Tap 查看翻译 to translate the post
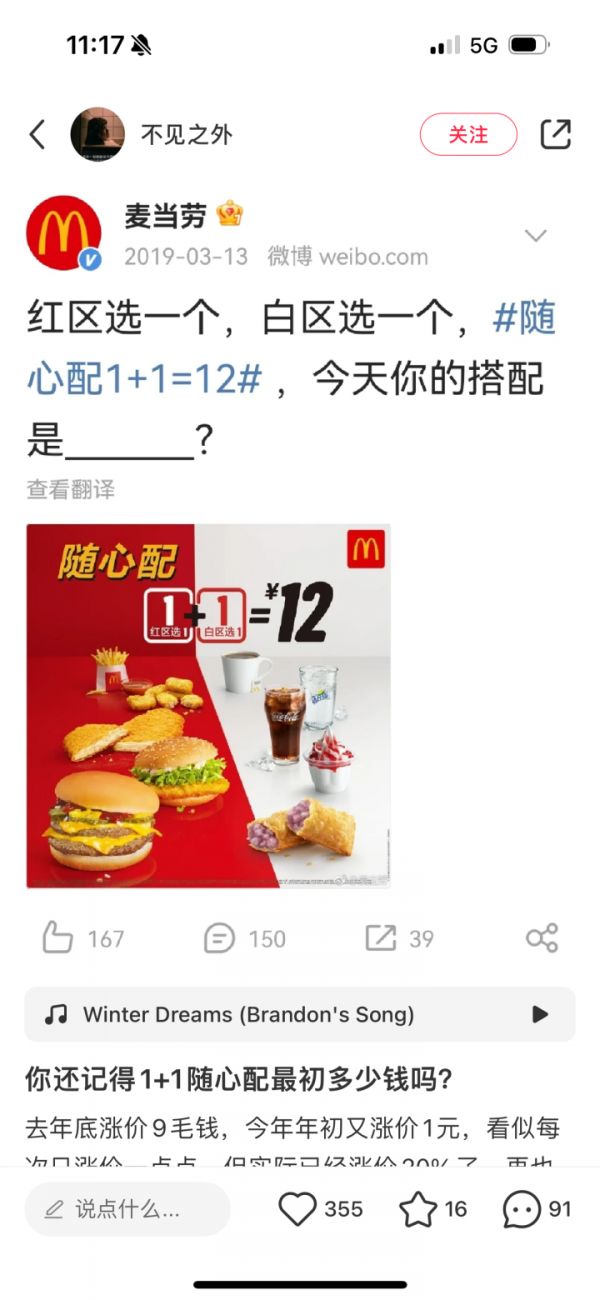This screenshot has height=1300, width=600. [x=70, y=489]
